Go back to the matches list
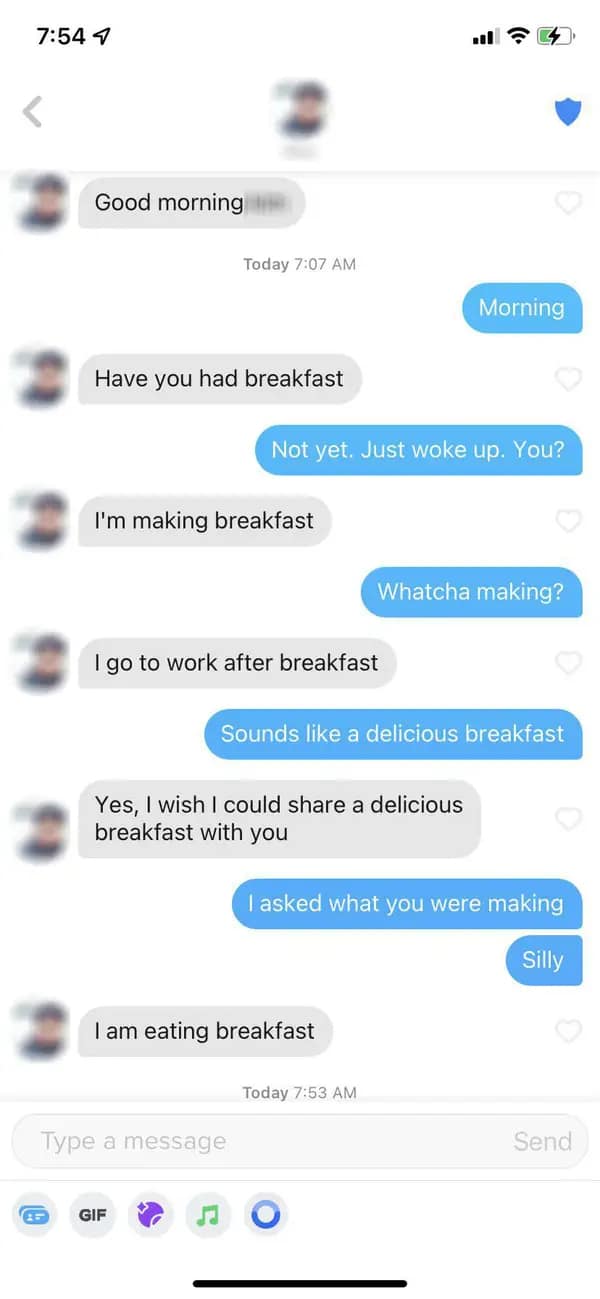Viewport: 600px width, 1299px height. click(33, 113)
